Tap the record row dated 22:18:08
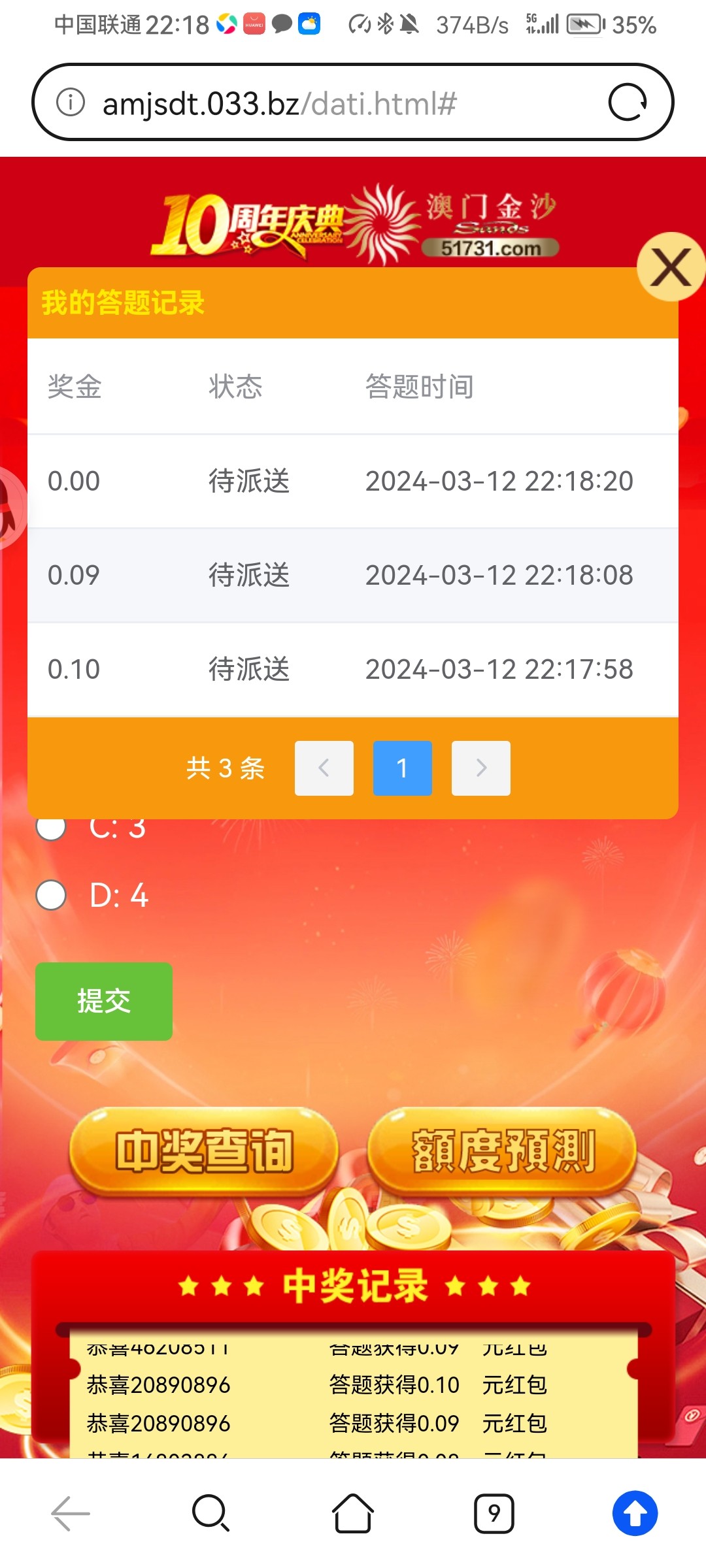The width and height of the screenshot is (706, 1568). pos(353,575)
